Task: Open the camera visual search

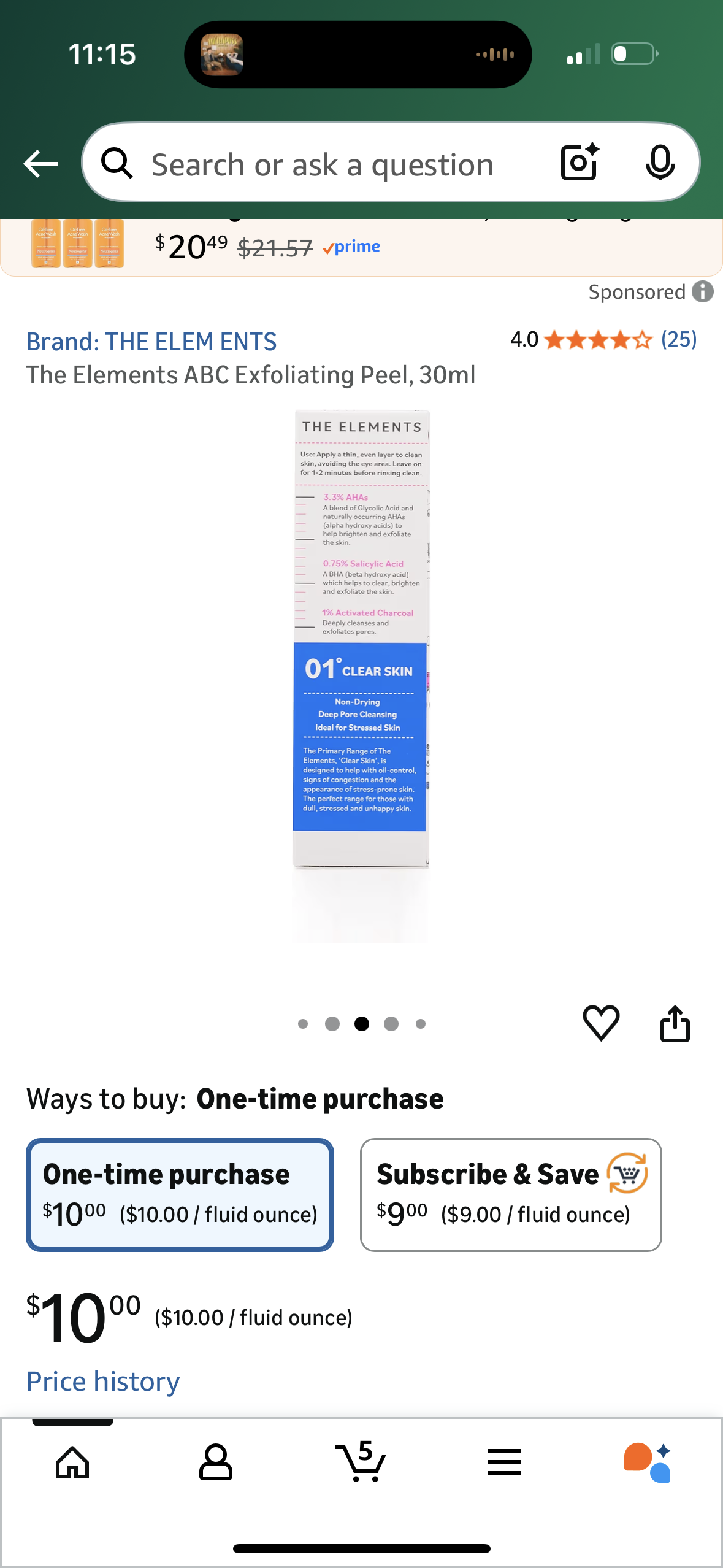Action: point(577,163)
